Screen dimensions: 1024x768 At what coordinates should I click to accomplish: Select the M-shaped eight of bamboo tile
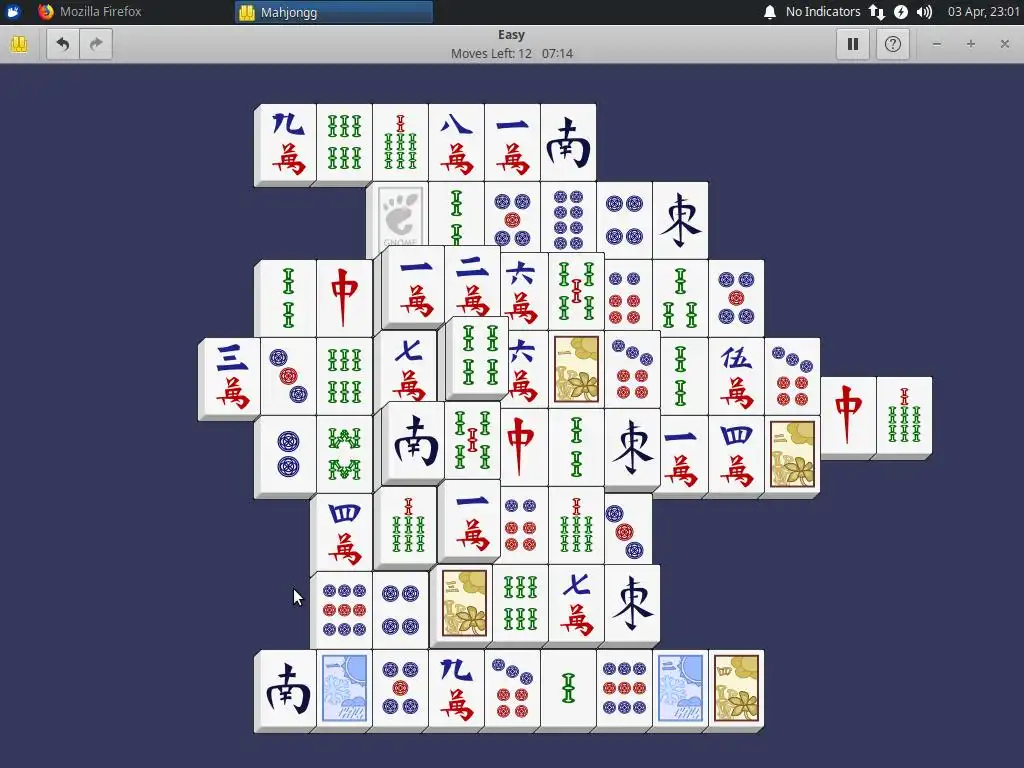click(344, 453)
